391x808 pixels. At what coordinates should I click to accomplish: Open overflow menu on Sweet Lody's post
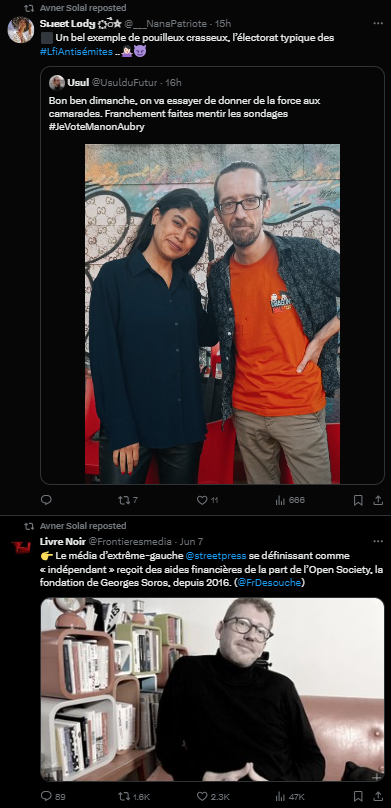378,23
